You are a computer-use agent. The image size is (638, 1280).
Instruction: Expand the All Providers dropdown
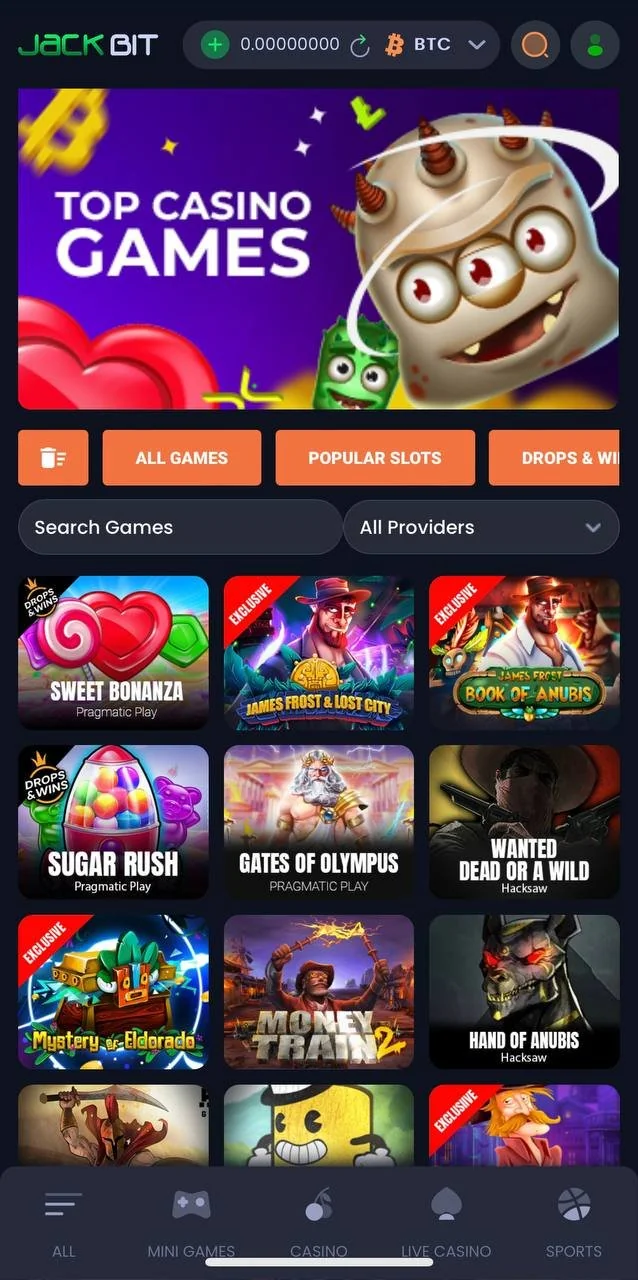(481, 527)
